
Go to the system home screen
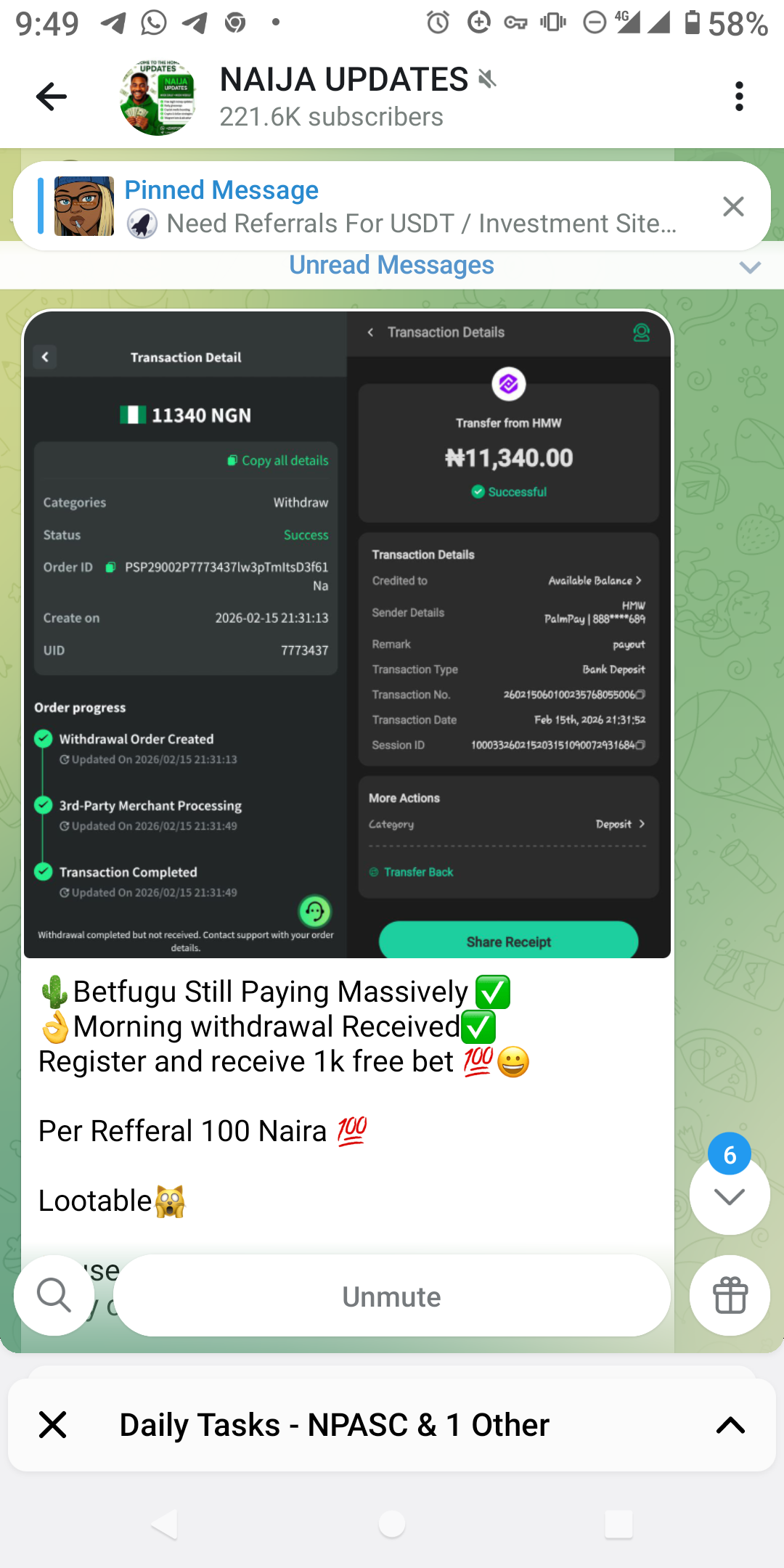pos(392,1523)
